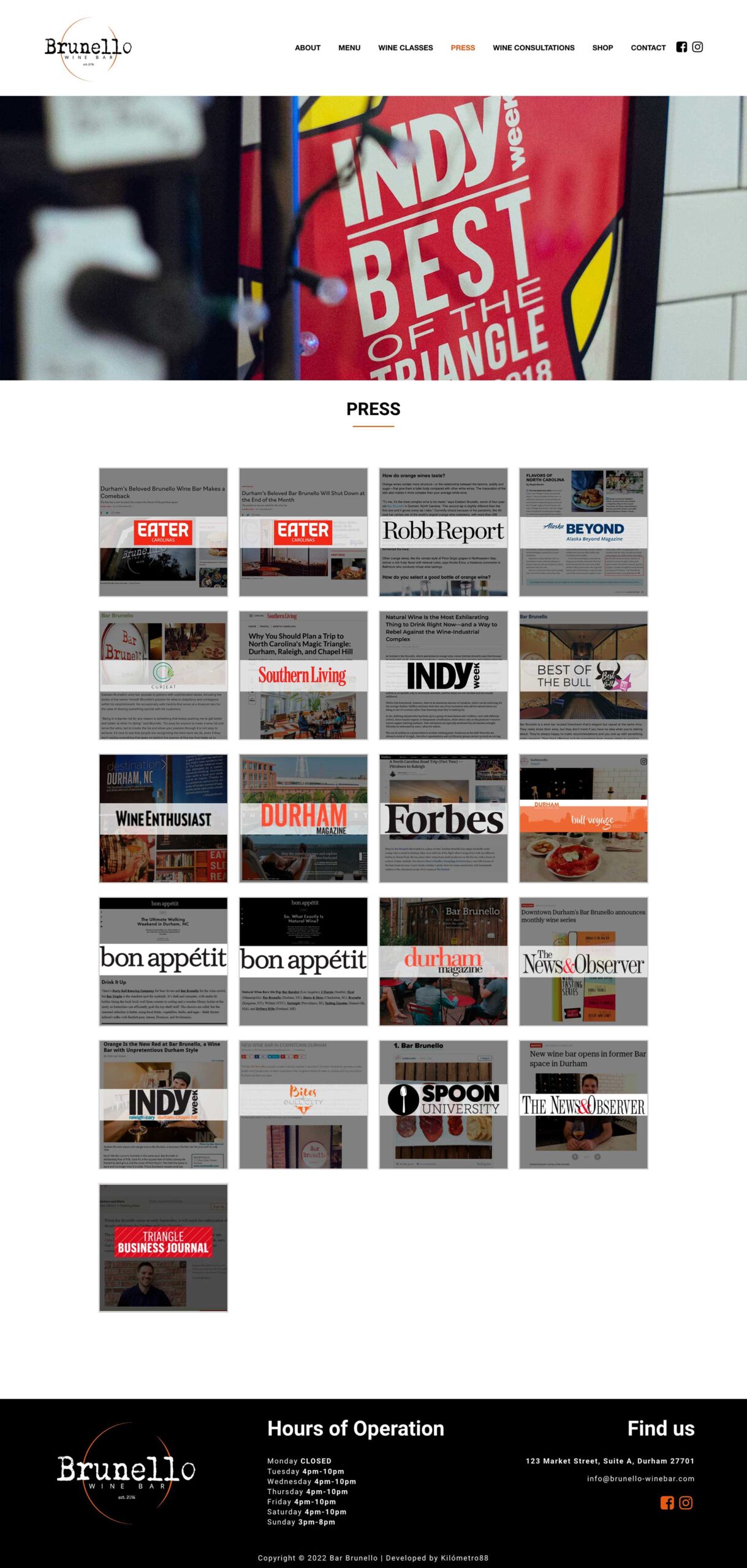Open the Triangle Business Journal article
The height and width of the screenshot is (1568, 747).
163,1248
